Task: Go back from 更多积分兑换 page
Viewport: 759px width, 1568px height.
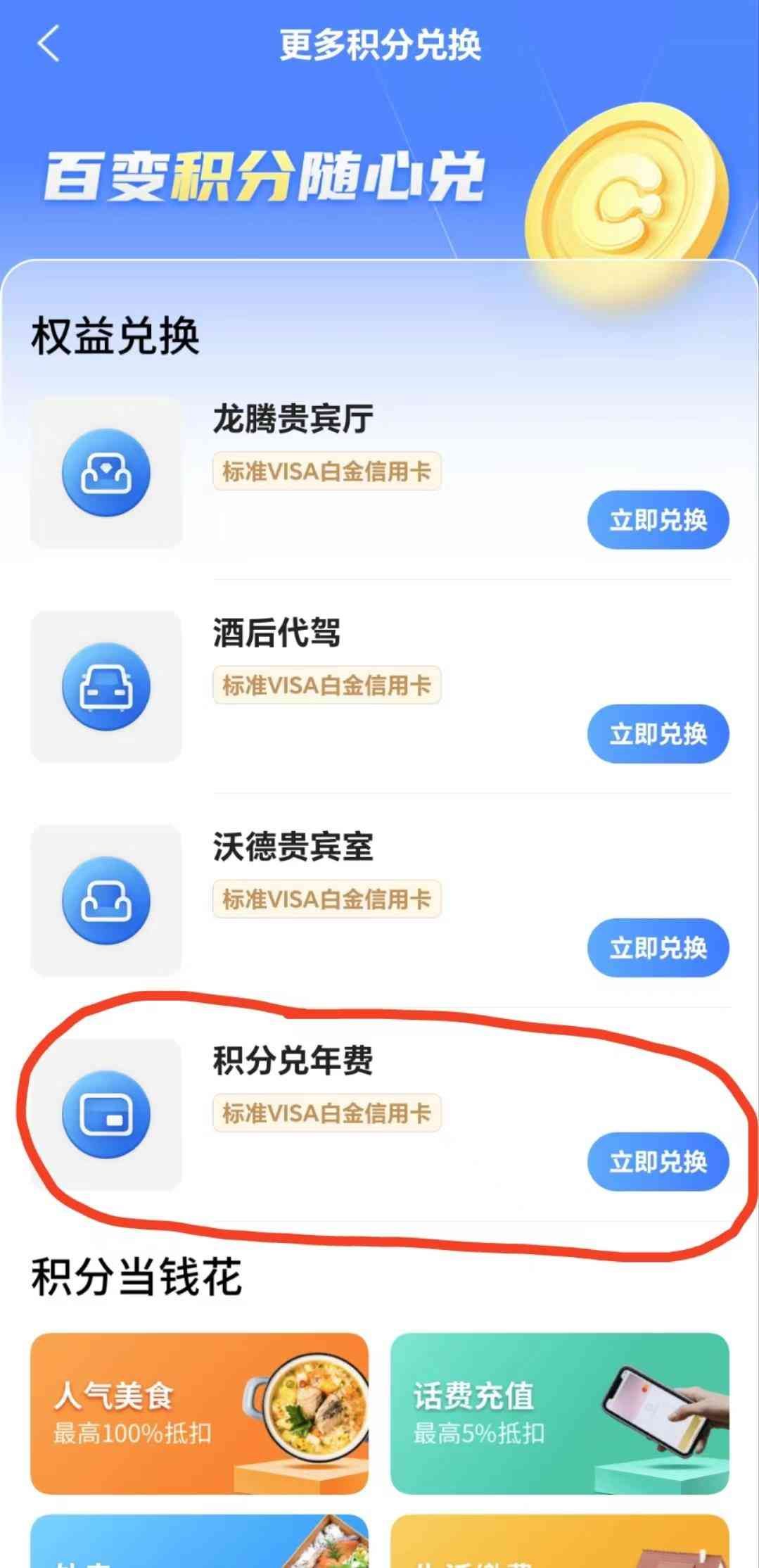Action: click(48, 44)
